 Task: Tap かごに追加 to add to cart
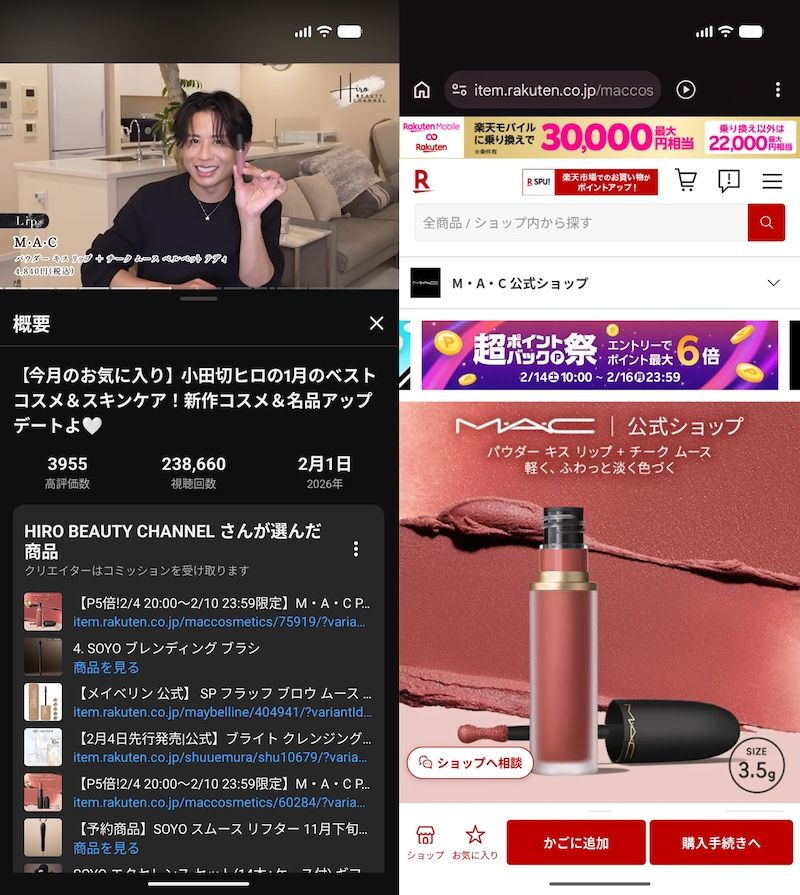tap(575, 842)
